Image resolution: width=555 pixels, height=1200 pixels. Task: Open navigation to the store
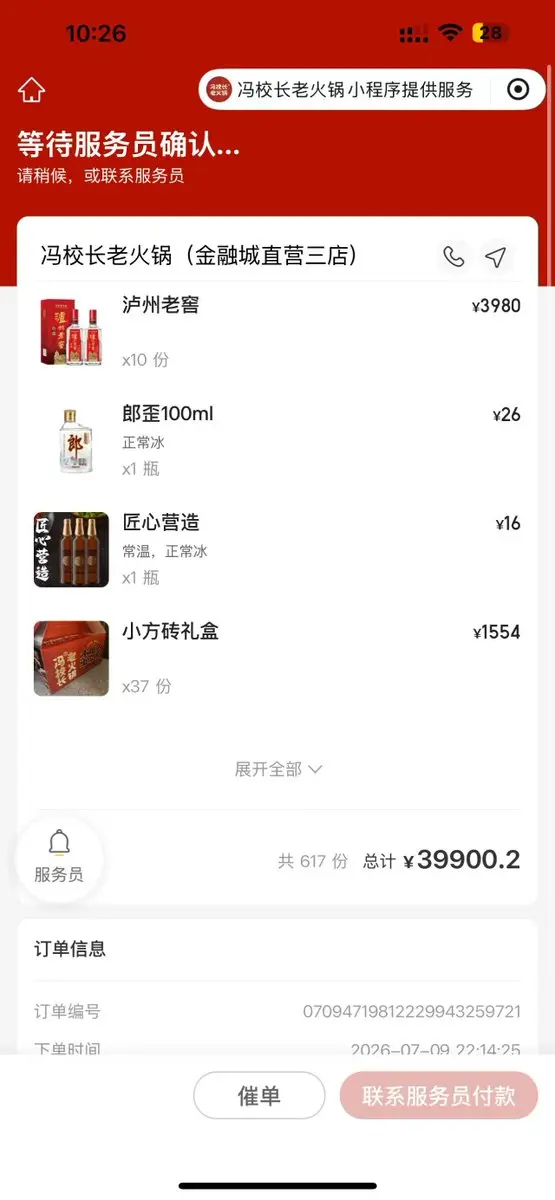(495, 257)
